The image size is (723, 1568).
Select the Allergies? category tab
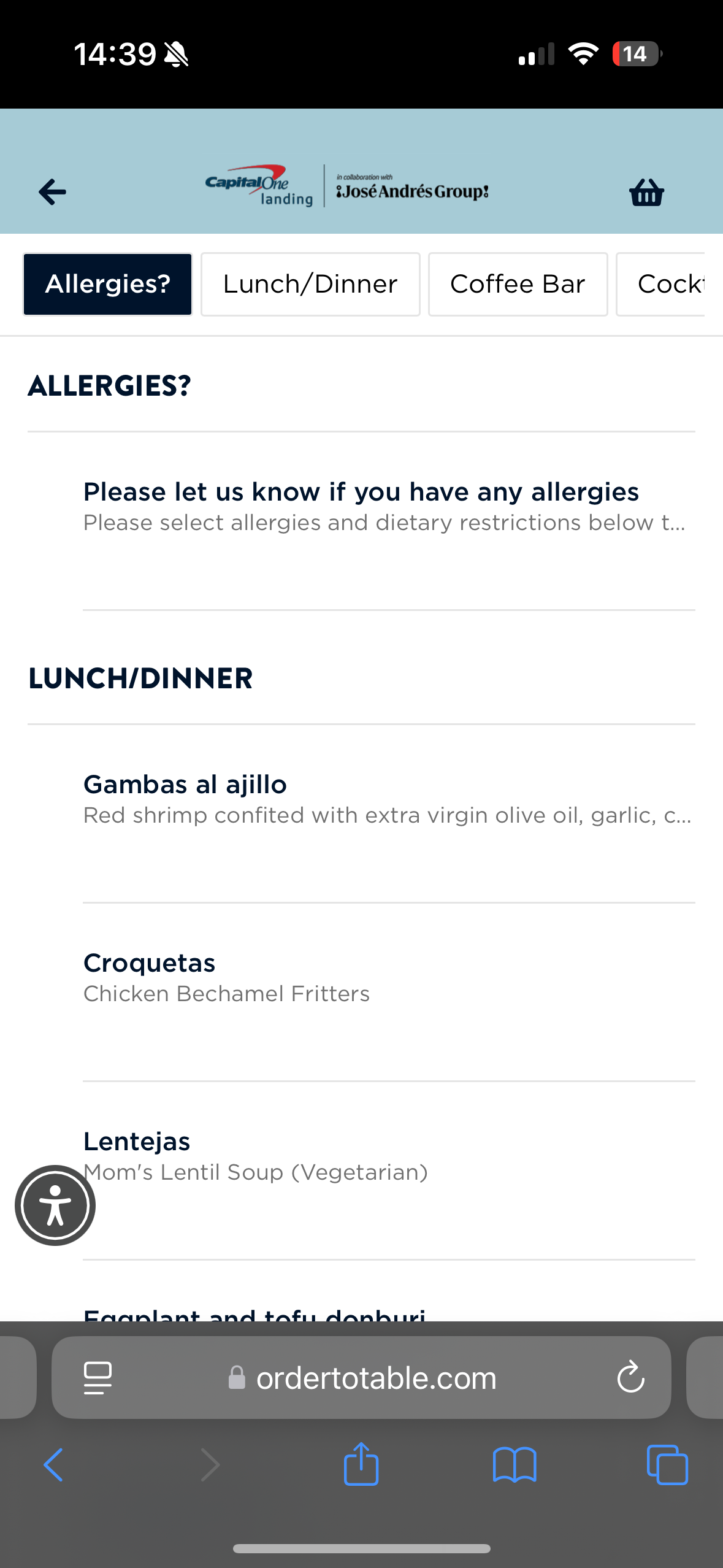108,284
